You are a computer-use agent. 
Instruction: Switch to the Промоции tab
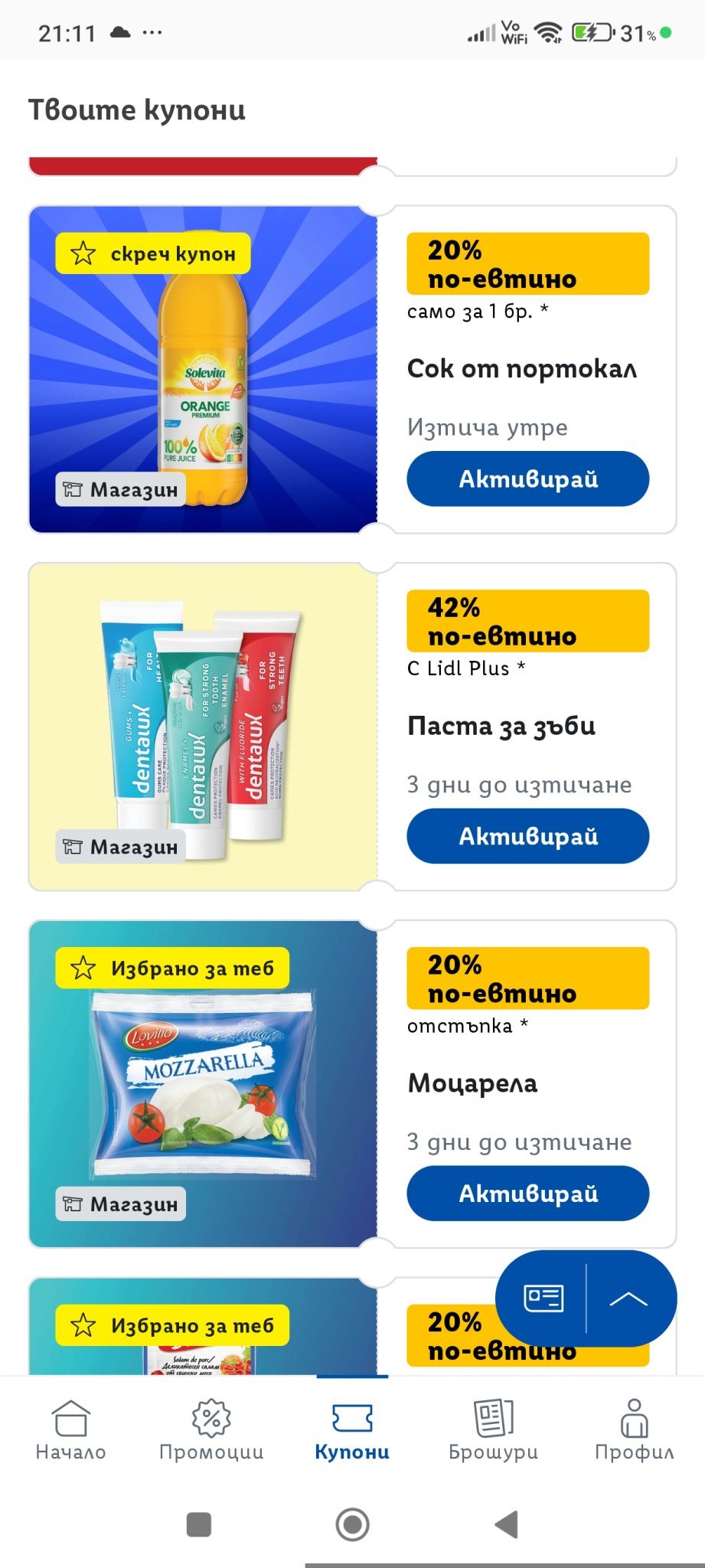coord(211,1430)
